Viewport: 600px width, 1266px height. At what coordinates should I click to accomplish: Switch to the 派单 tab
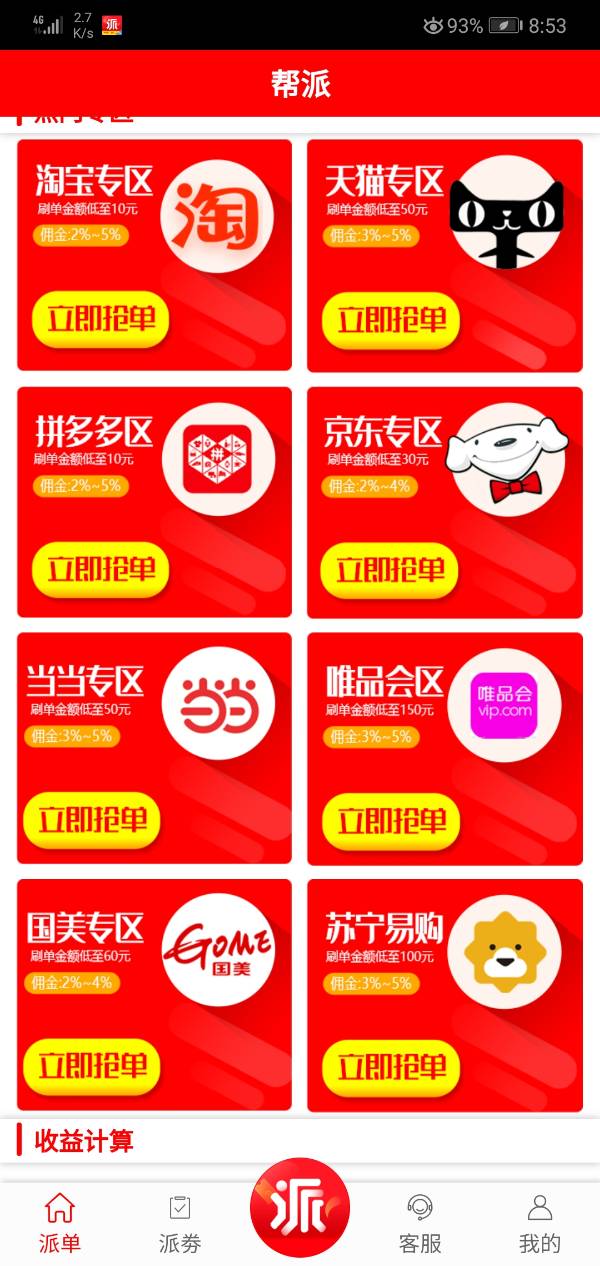click(60, 1223)
